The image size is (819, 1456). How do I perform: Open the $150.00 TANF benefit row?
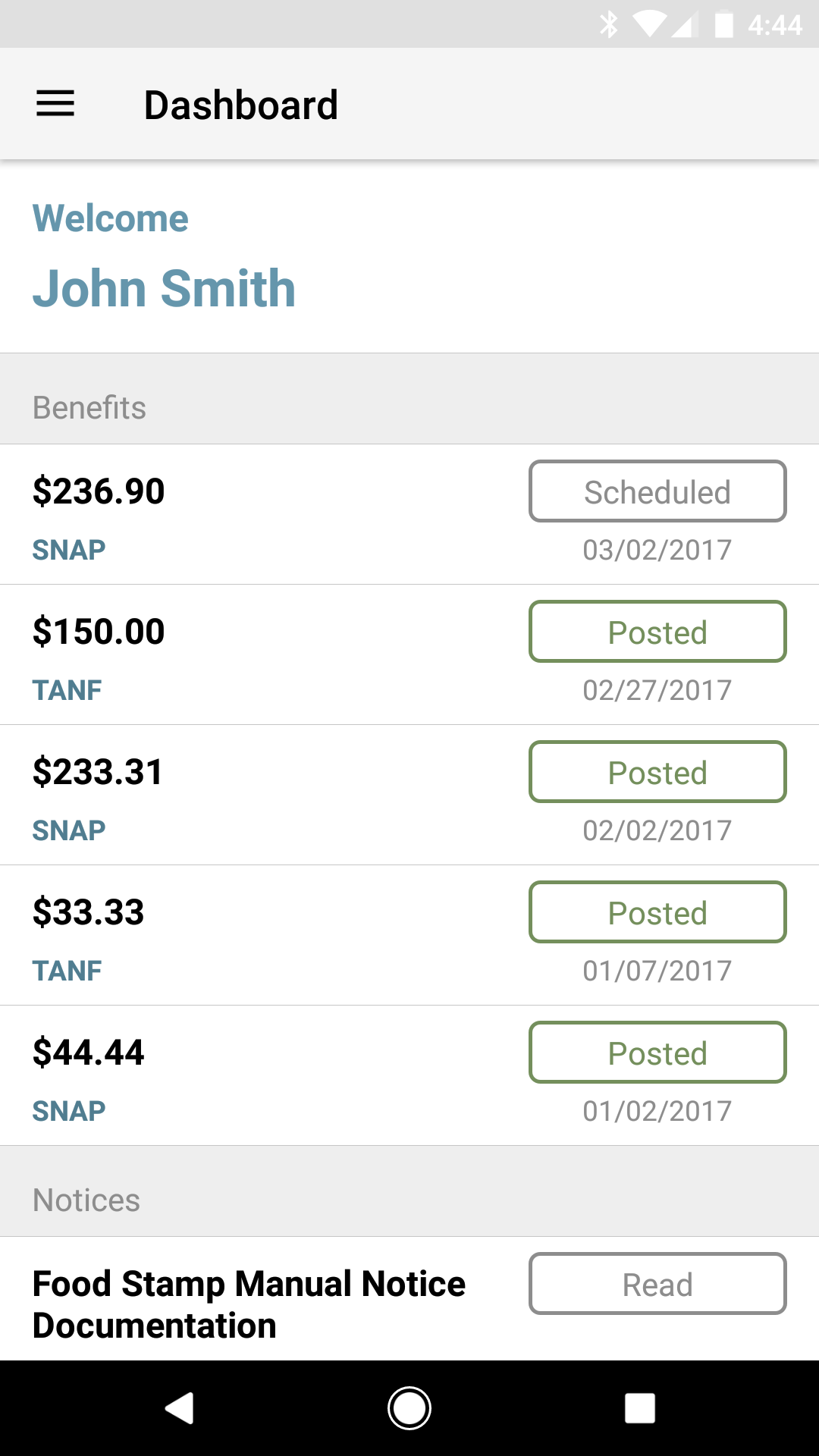(409, 654)
